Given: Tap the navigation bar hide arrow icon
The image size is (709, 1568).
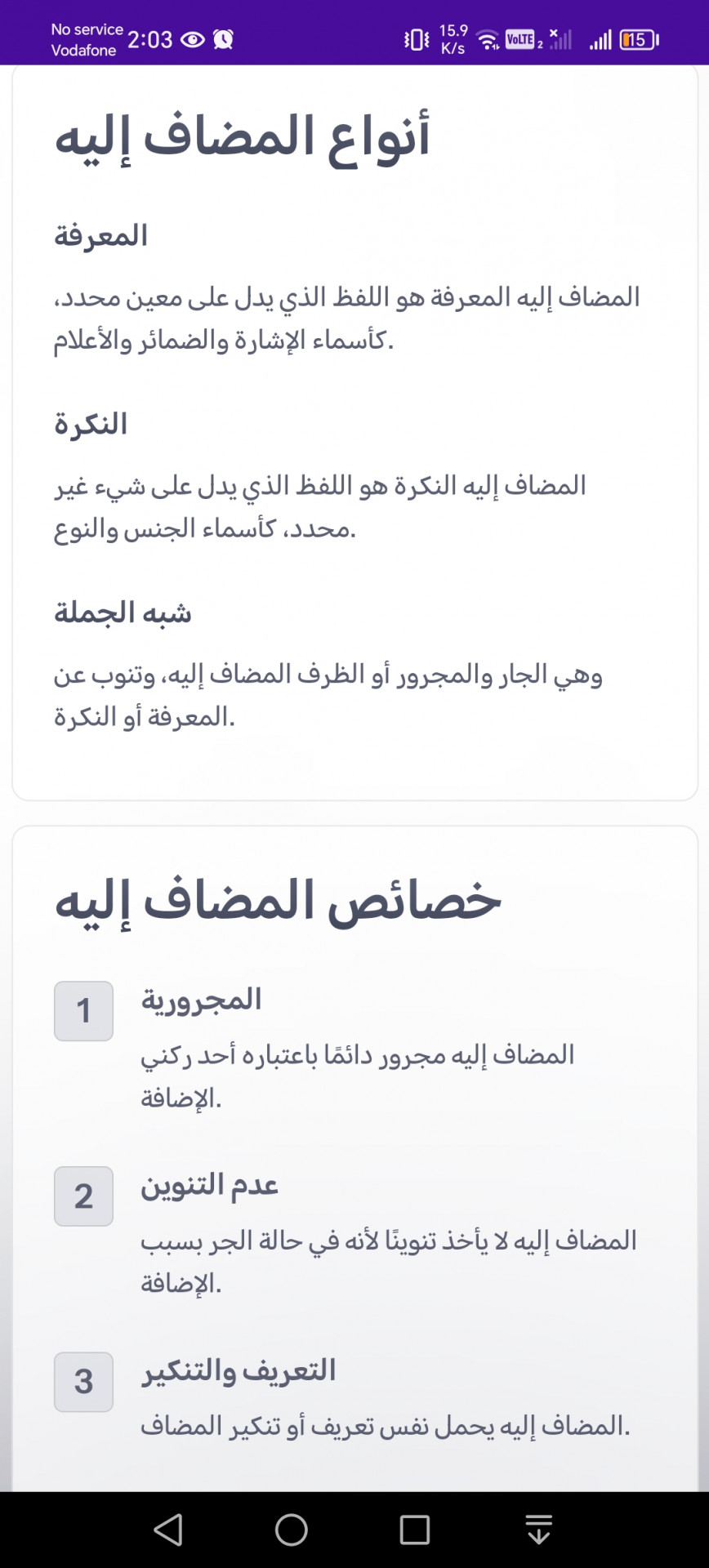Looking at the screenshot, I should [x=539, y=1529].
